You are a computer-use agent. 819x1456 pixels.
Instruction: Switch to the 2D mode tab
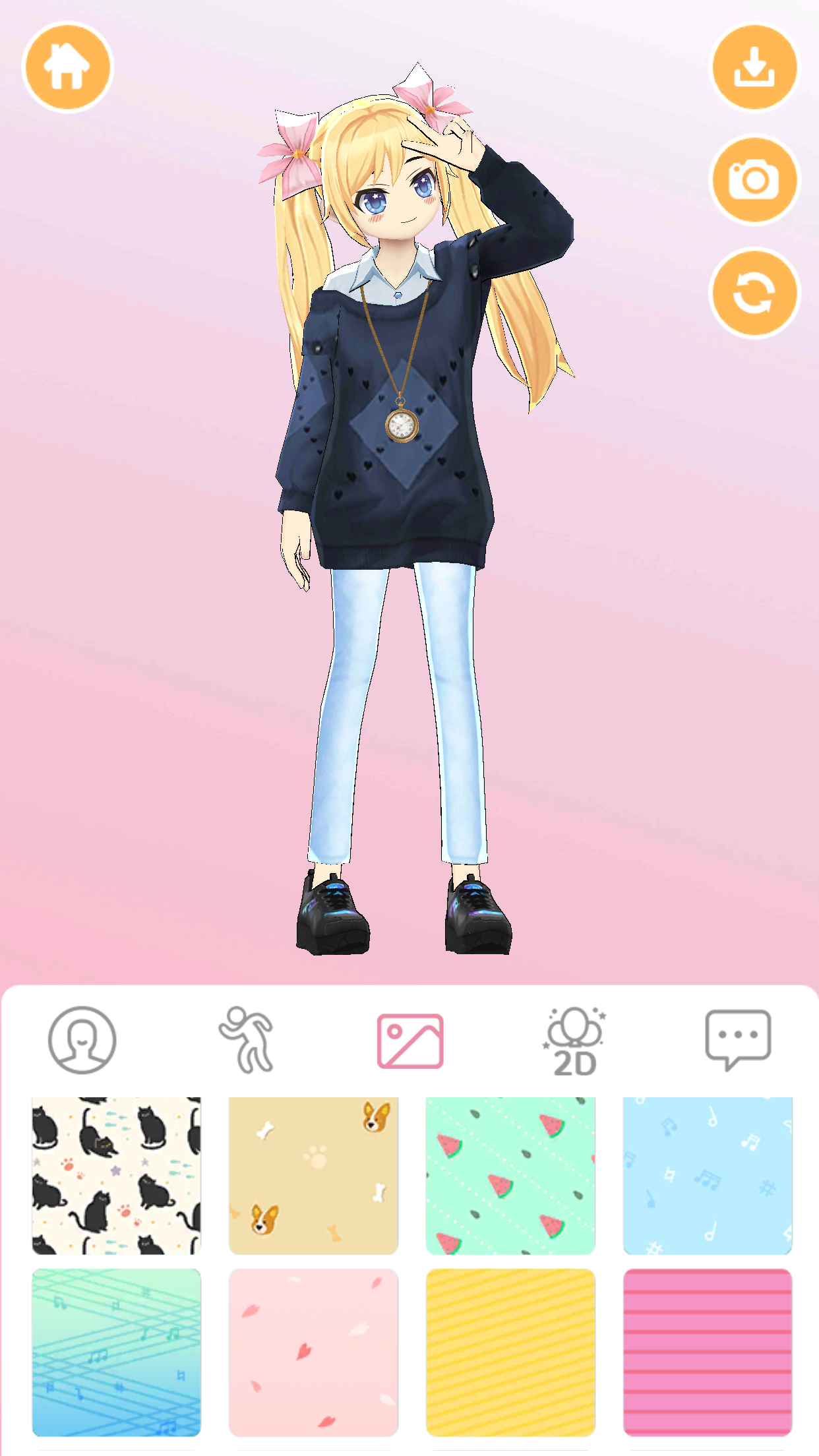tap(574, 1041)
